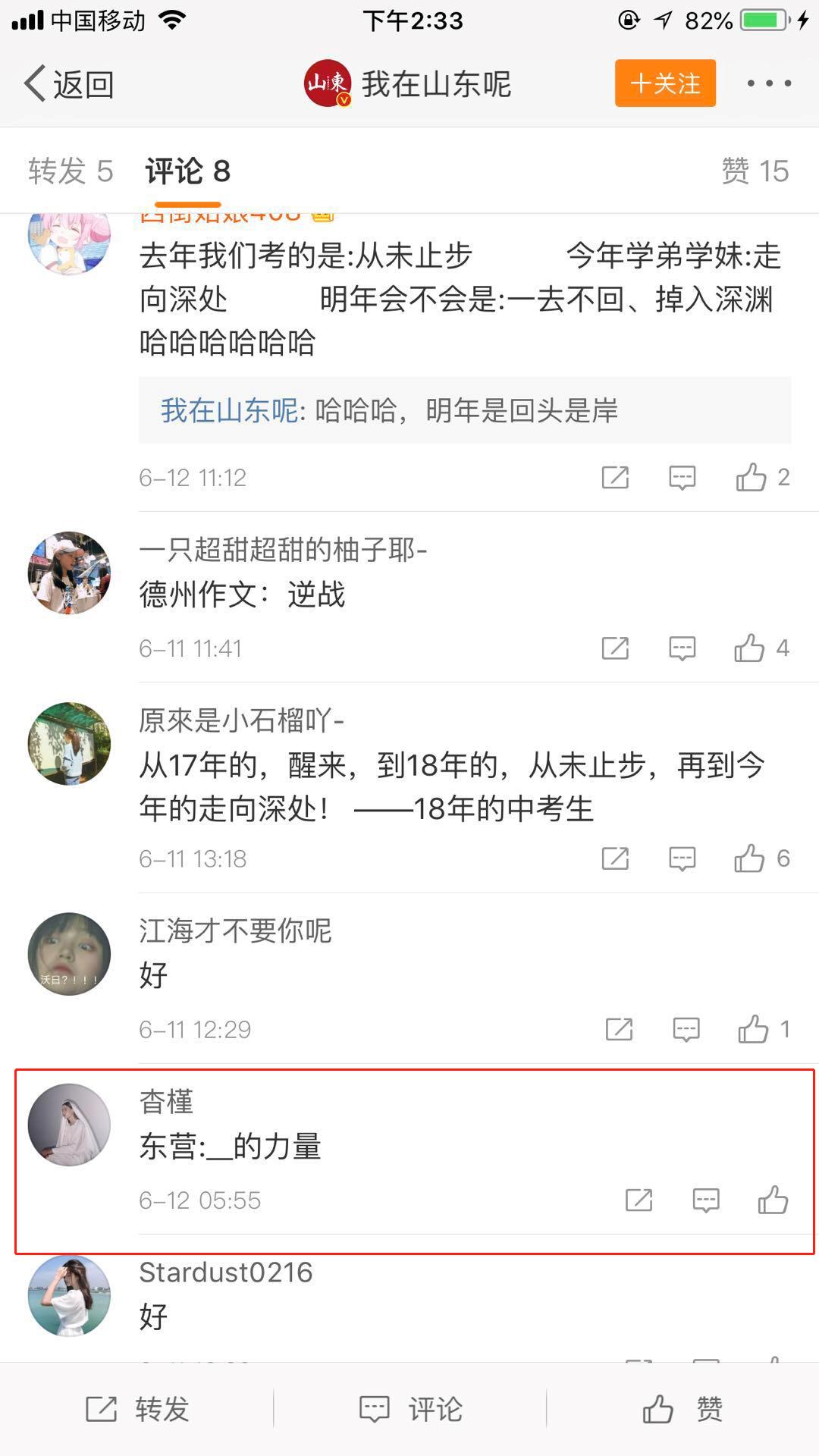819x1456 pixels.
Task: Repost 江海才不要你呢's comment
Action: click(x=619, y=1029)
